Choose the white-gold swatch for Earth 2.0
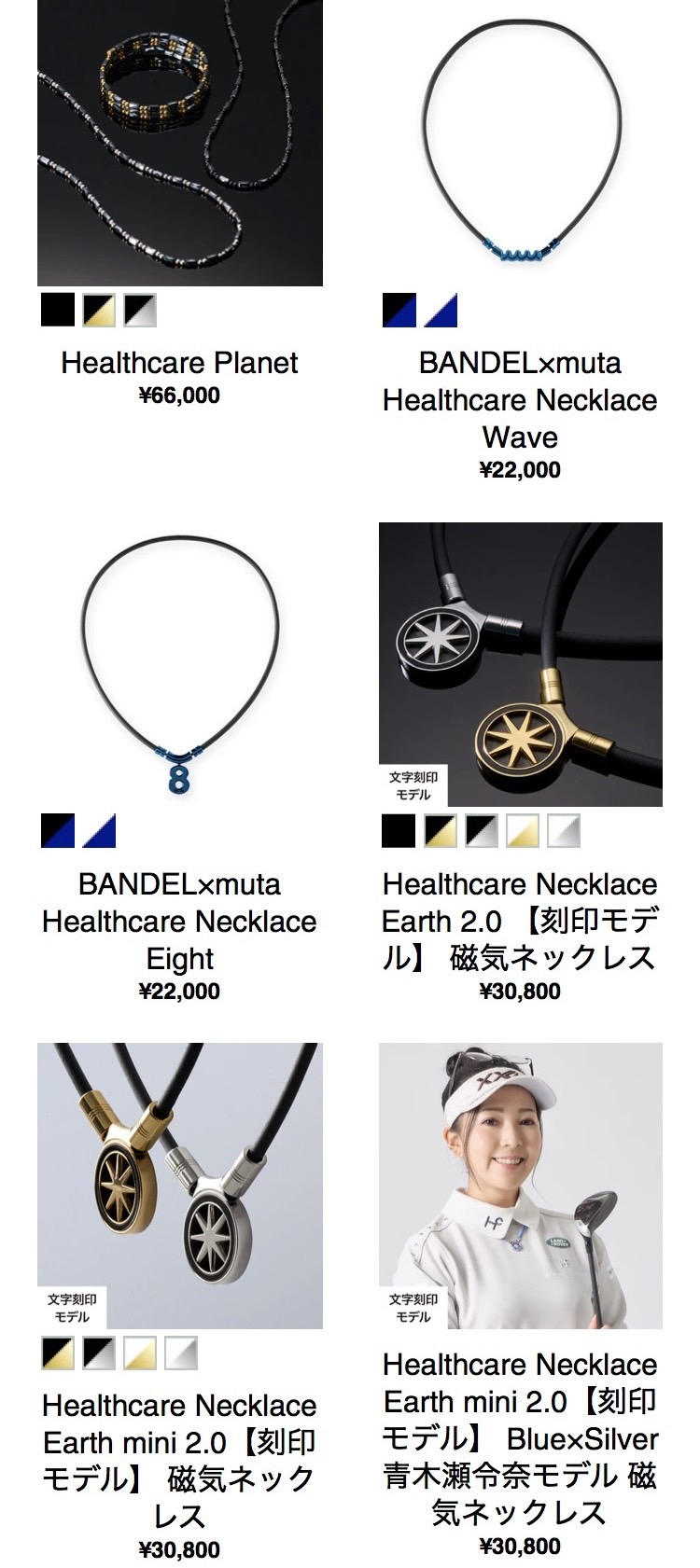 pyautogui.click(x=523, y=831)
